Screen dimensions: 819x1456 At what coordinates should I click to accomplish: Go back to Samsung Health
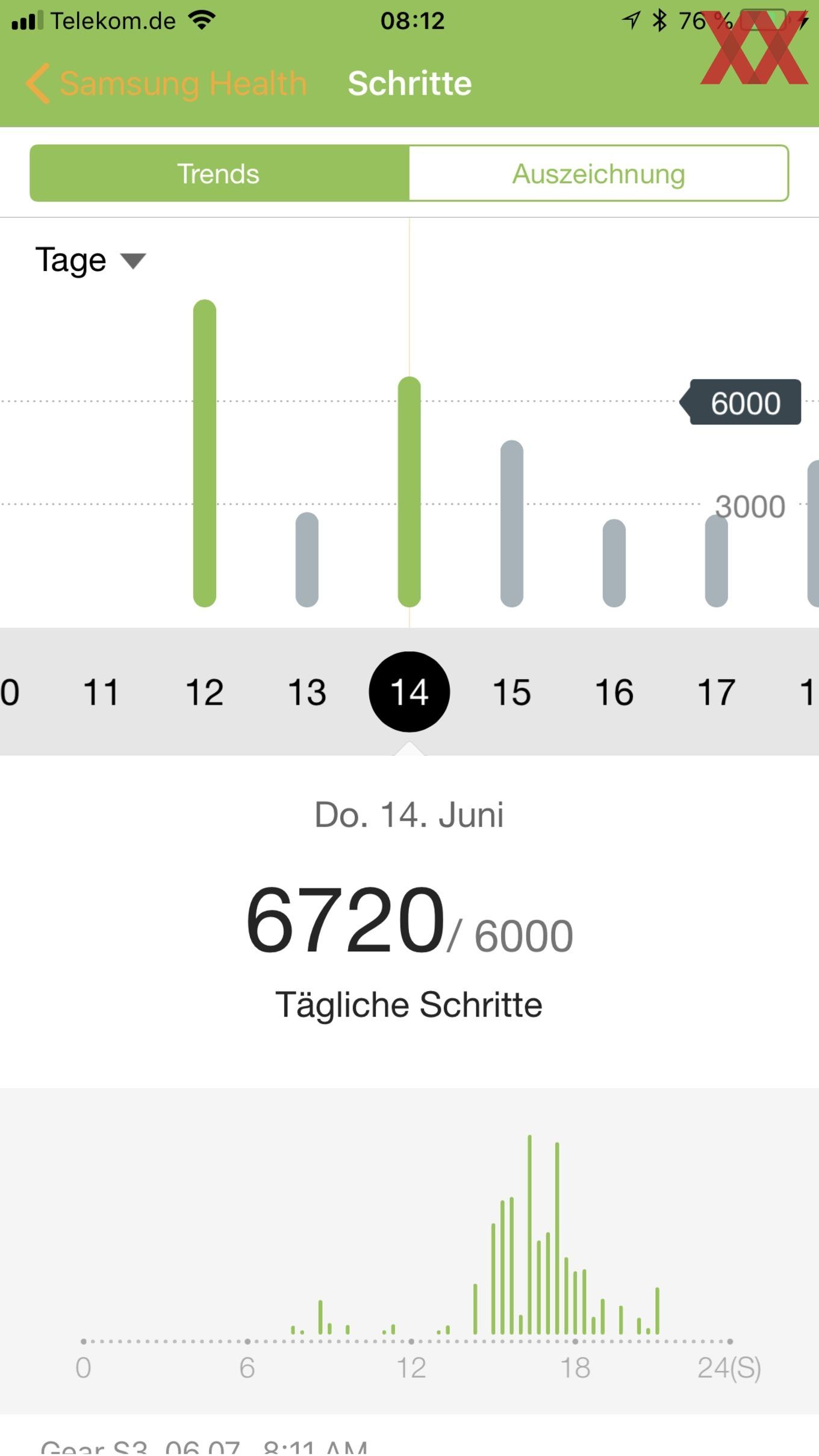(x=166, y=84)
